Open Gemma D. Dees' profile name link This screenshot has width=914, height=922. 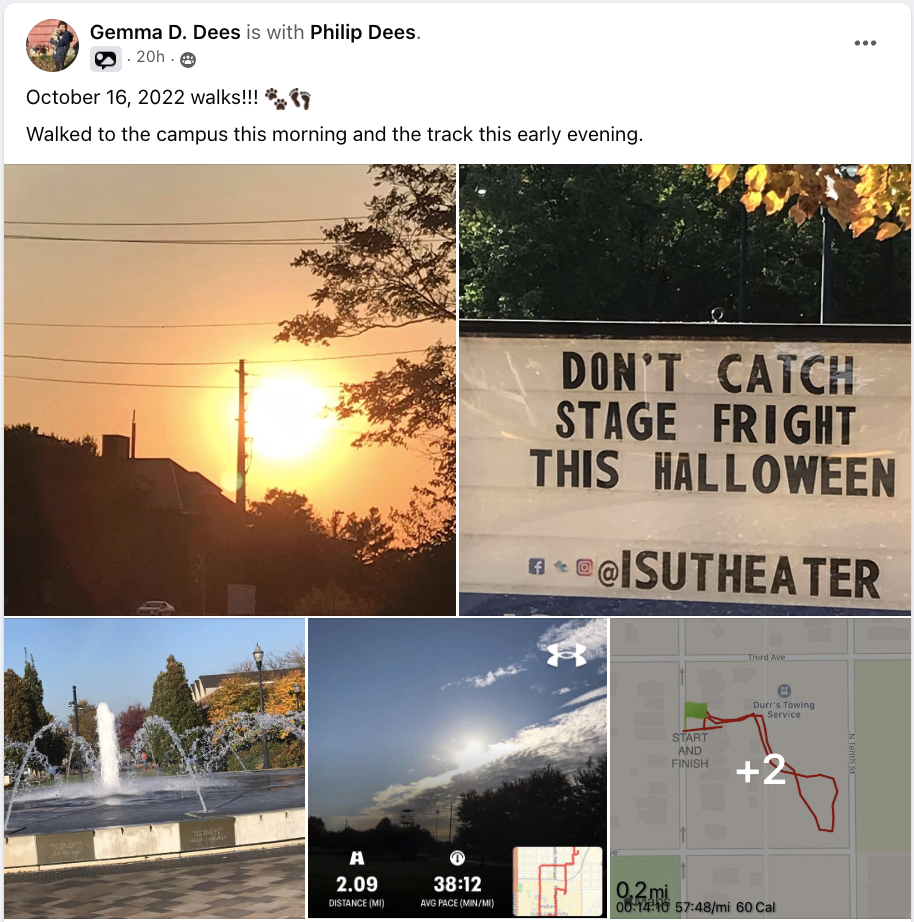[165, 32]
